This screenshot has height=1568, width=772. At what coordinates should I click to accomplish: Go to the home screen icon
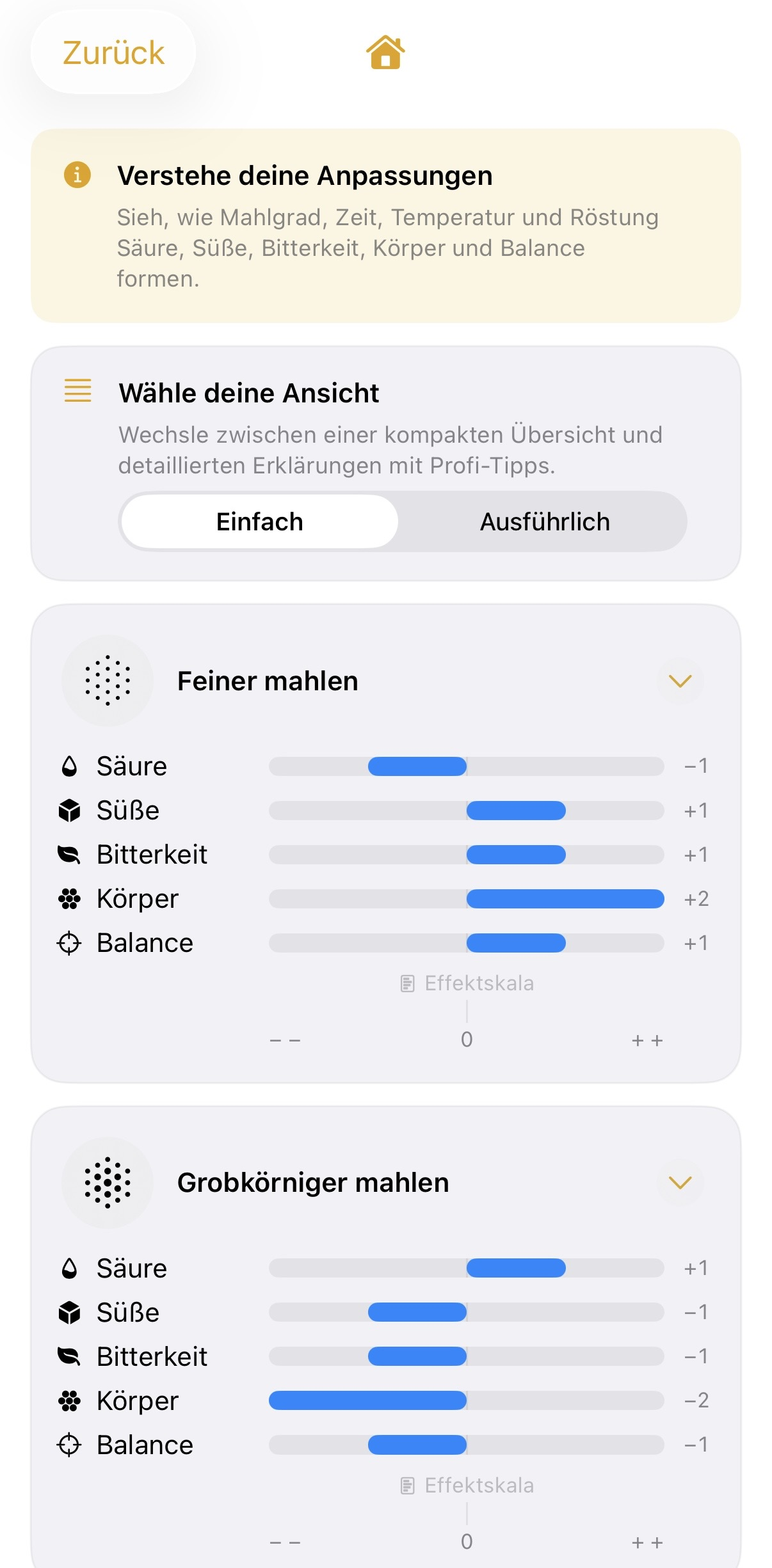[x=385, y=52]
